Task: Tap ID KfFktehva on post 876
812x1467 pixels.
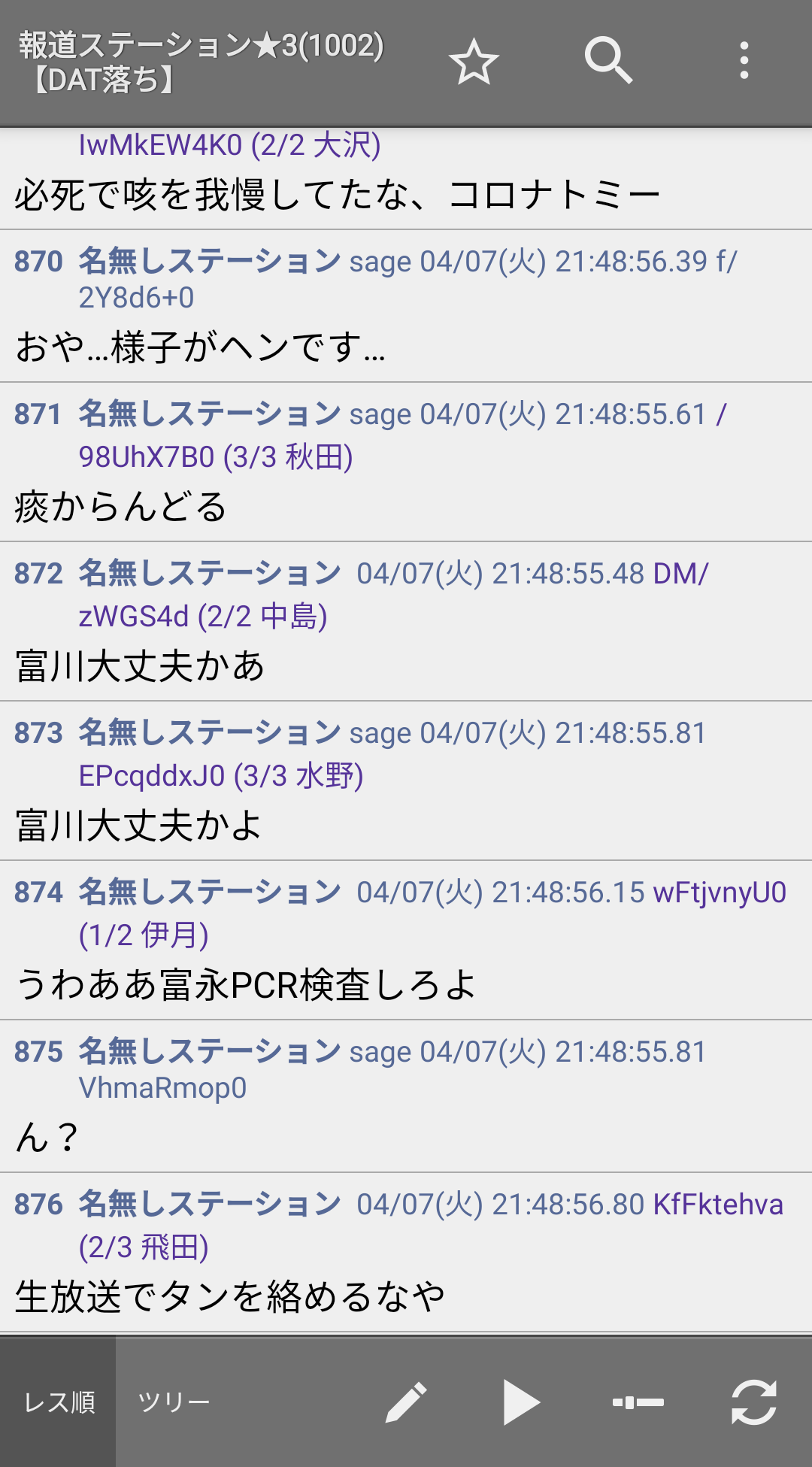Action: (717, 1205)
